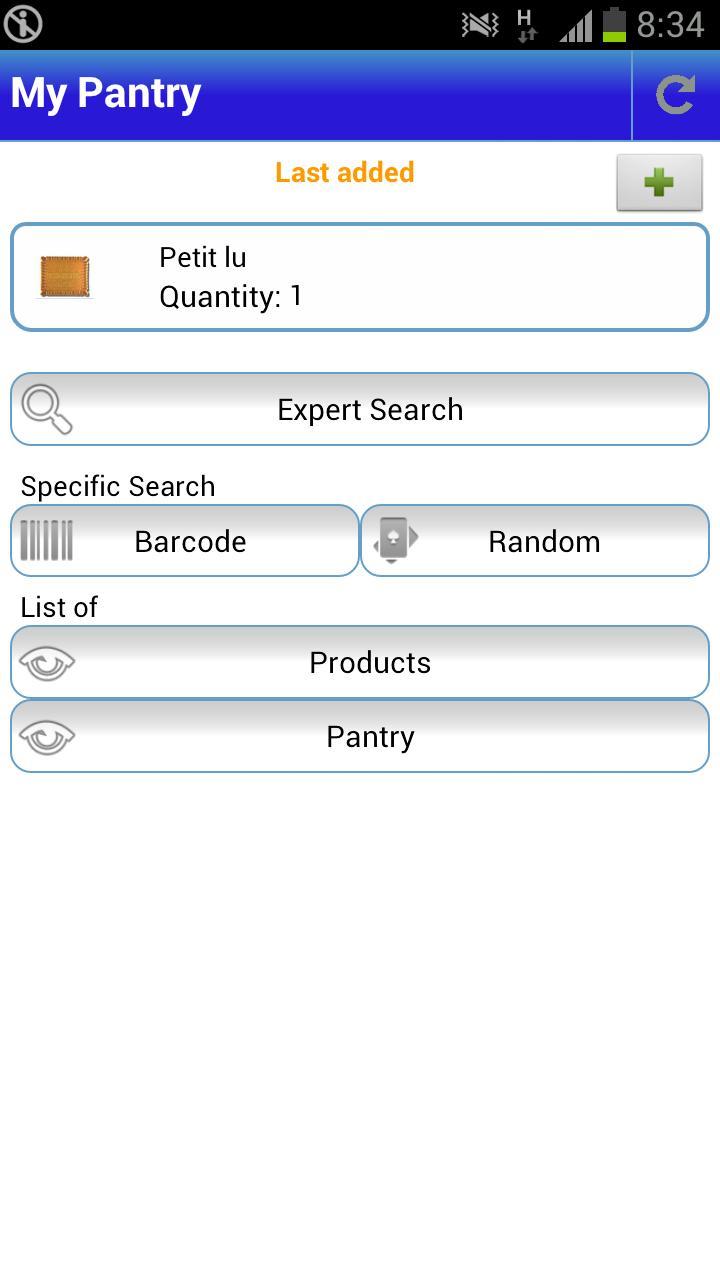The width and height of the screenshot is (720, 1280).
Task: Tap the refresh icon in the title bar
Action: (678, 95)
